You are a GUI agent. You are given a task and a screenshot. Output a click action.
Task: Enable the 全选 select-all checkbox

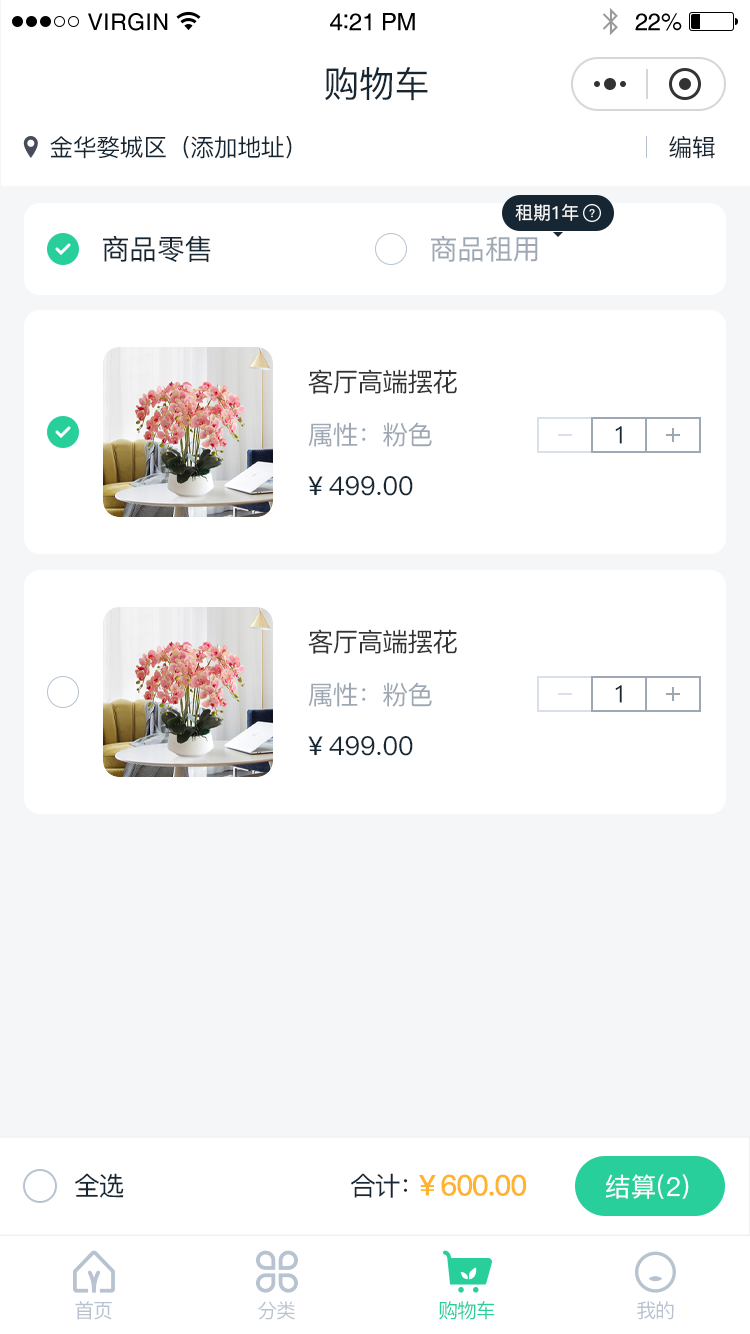pyautogui.click(x=40, y=1186)
